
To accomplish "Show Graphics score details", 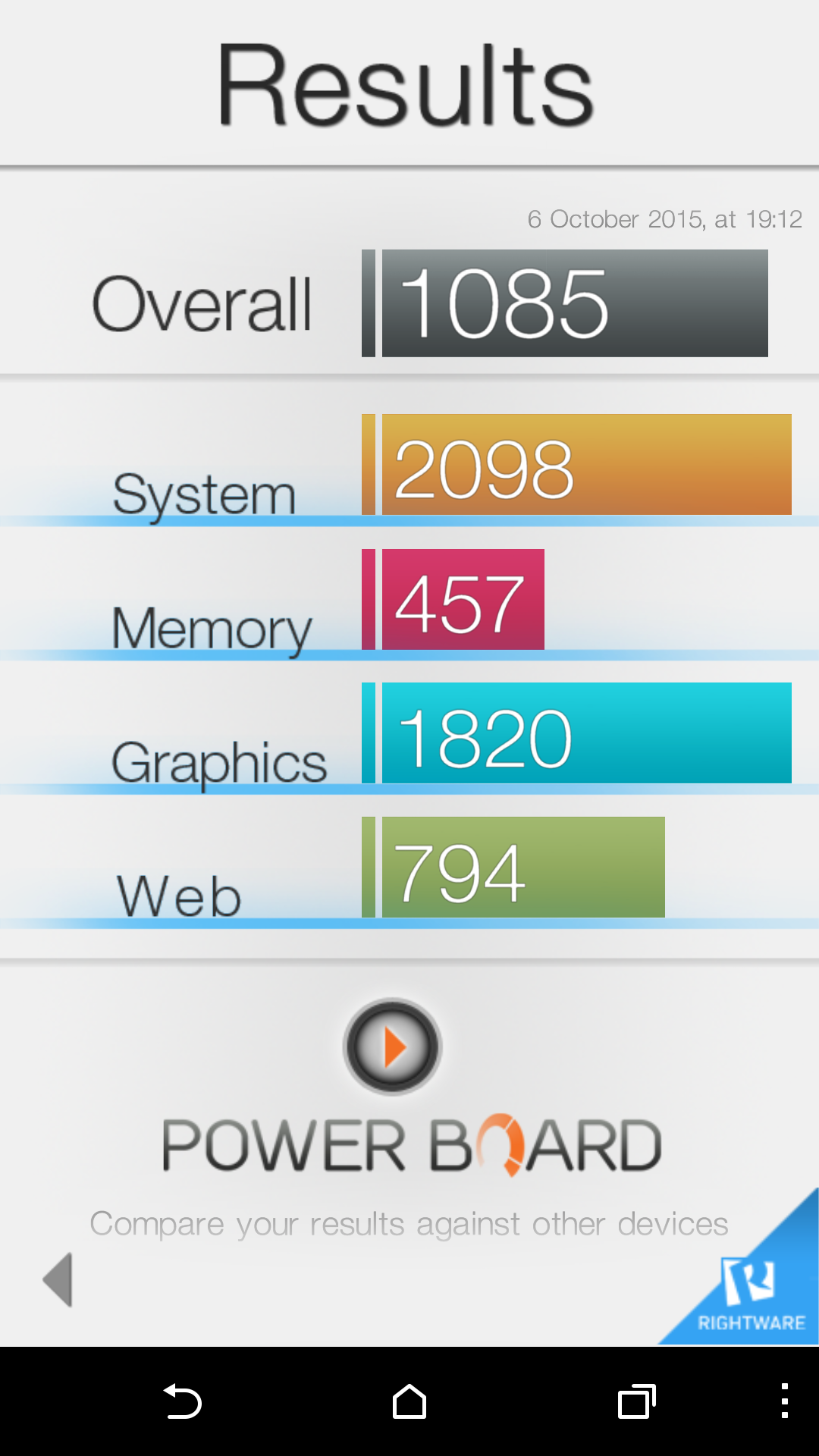I will [409, 733].
